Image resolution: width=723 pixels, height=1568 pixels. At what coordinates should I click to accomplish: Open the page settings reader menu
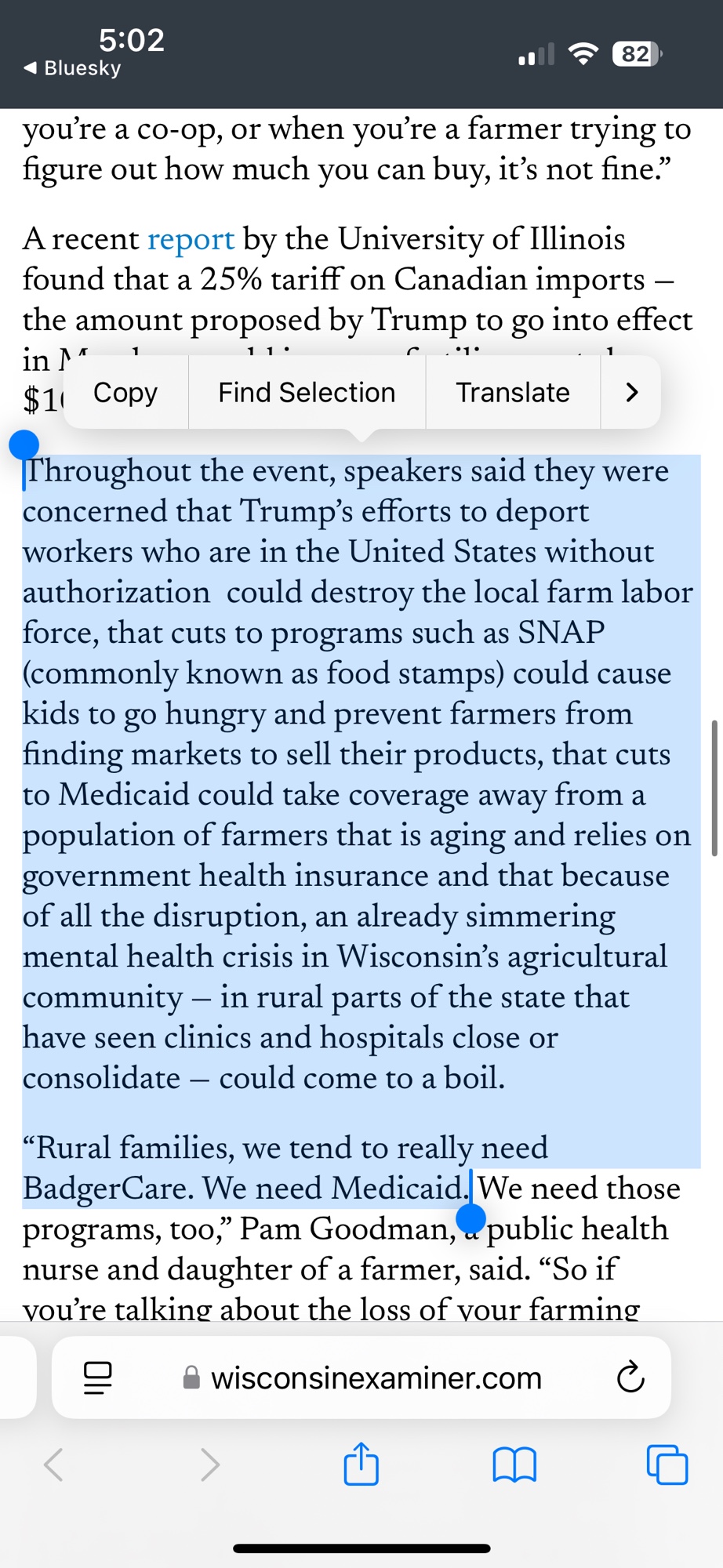(x=98, y=1377)
